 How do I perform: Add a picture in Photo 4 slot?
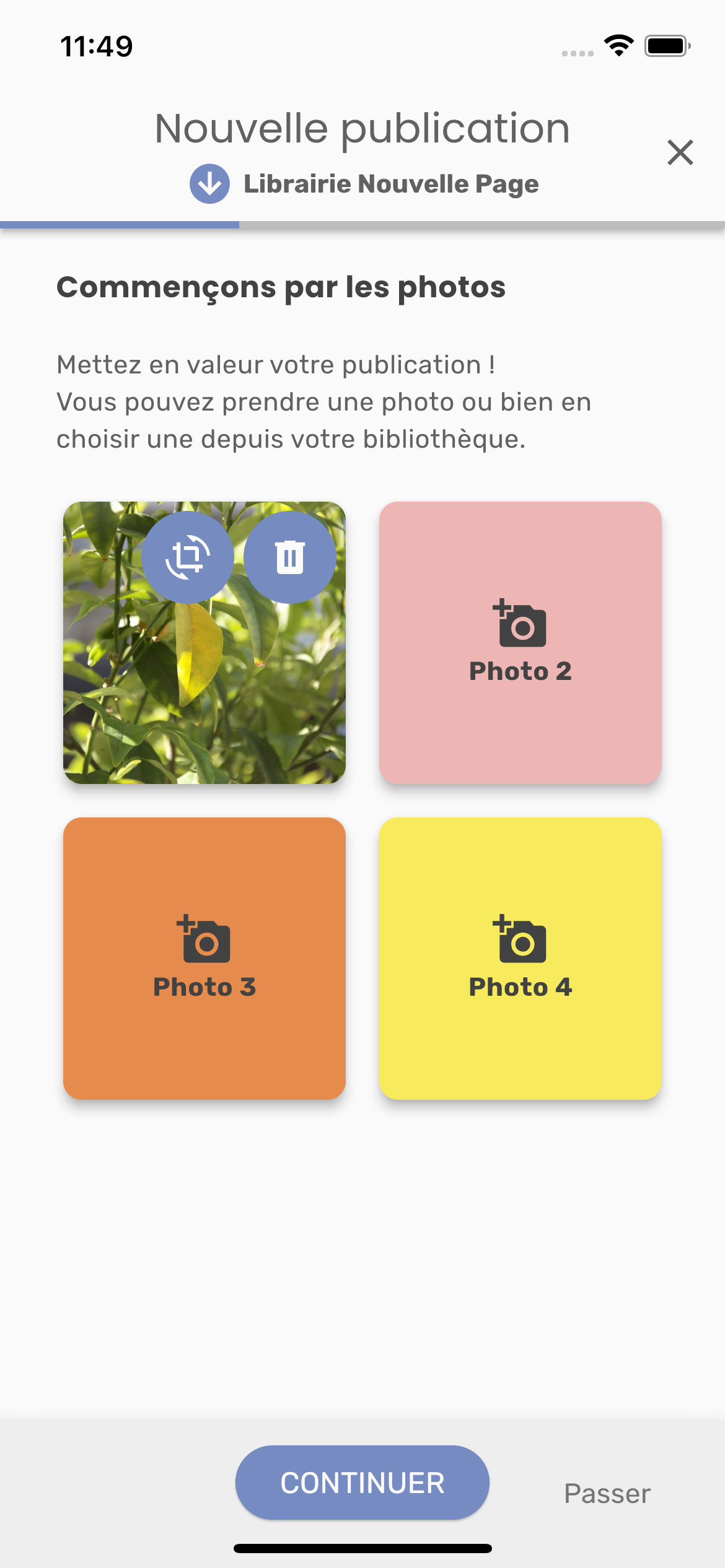pyautogui.click(x=521, y=959)
